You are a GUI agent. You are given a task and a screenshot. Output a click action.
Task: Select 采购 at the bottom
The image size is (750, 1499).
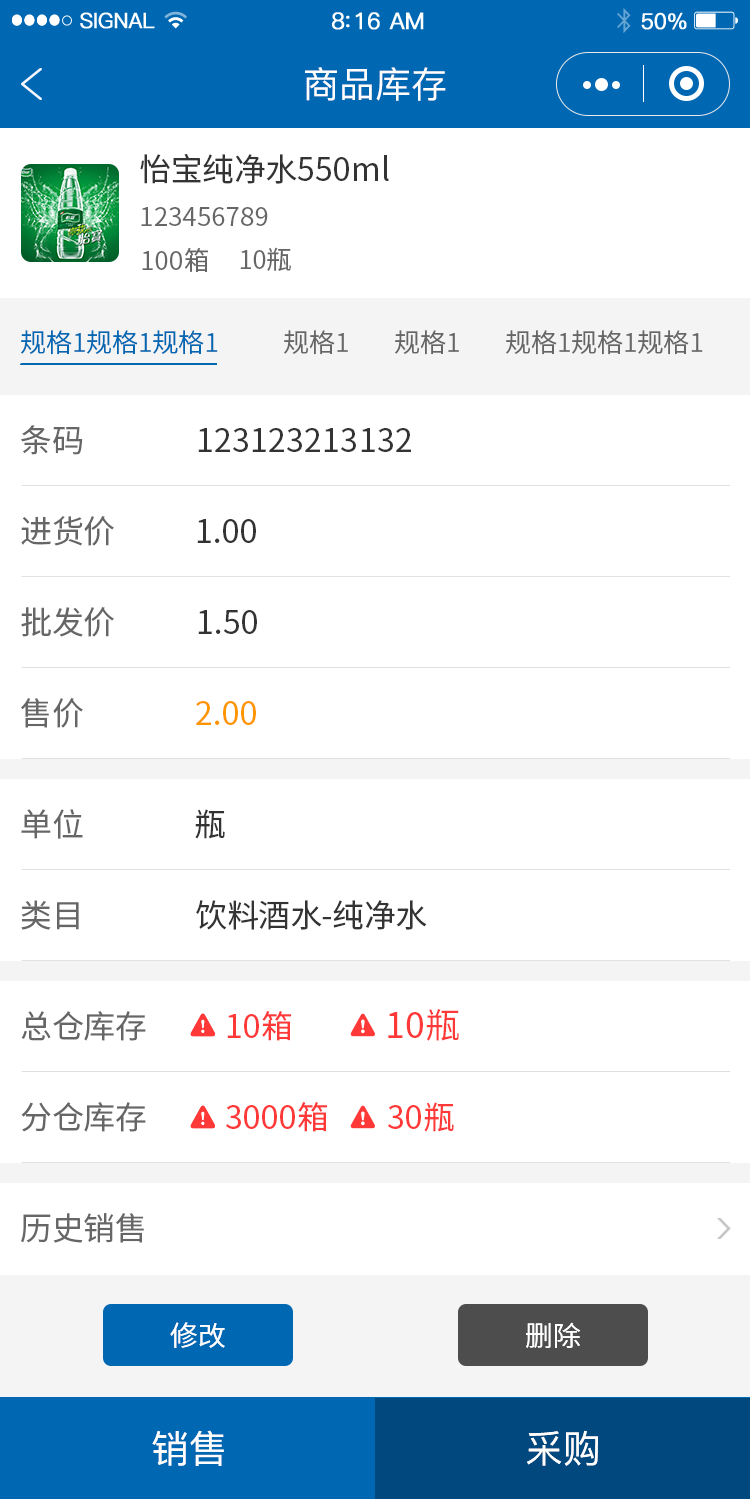click(x=562, y=1448)
